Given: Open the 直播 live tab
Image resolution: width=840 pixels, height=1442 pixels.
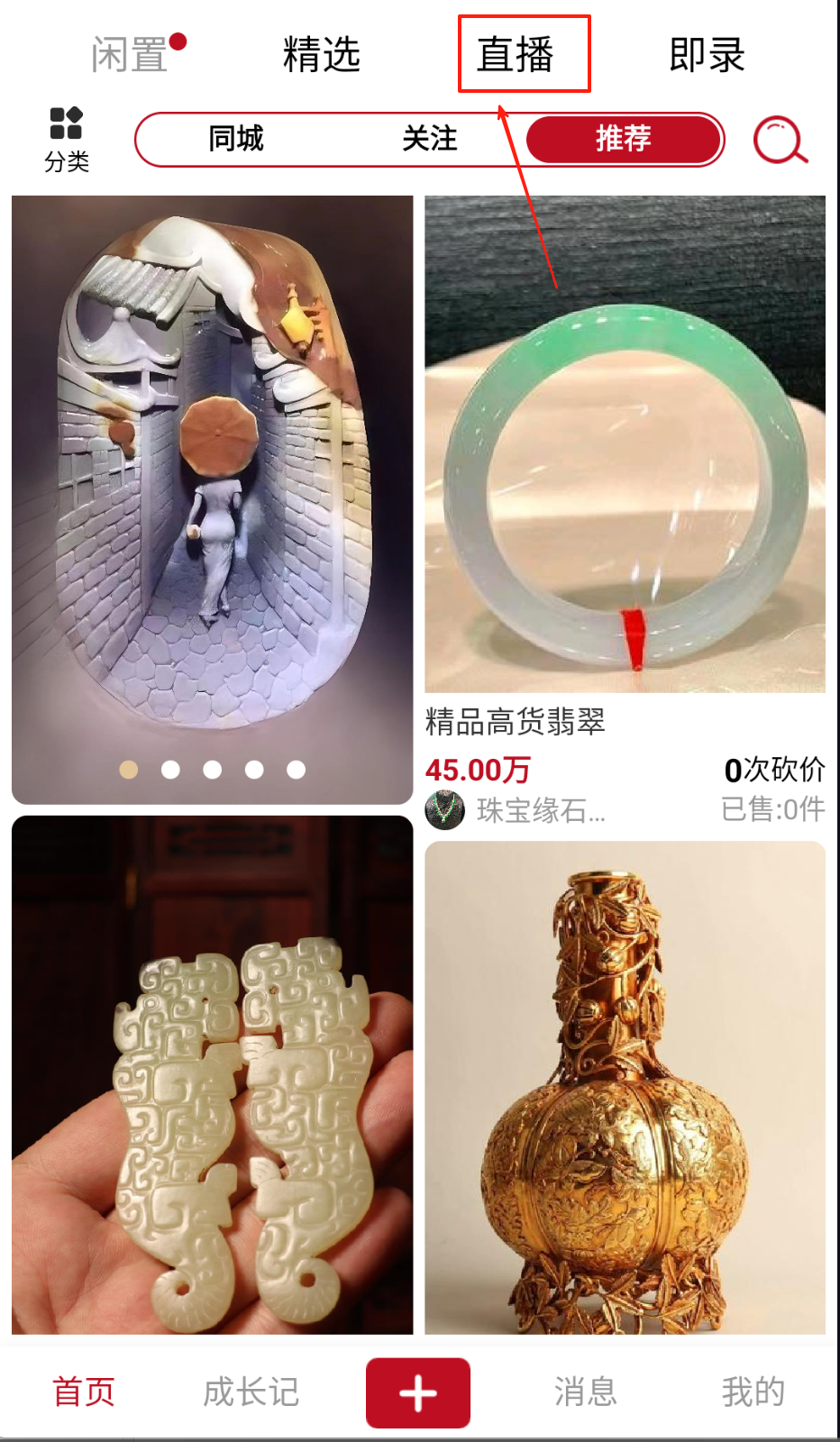Looking at the screenshot, I should point(516,55).
